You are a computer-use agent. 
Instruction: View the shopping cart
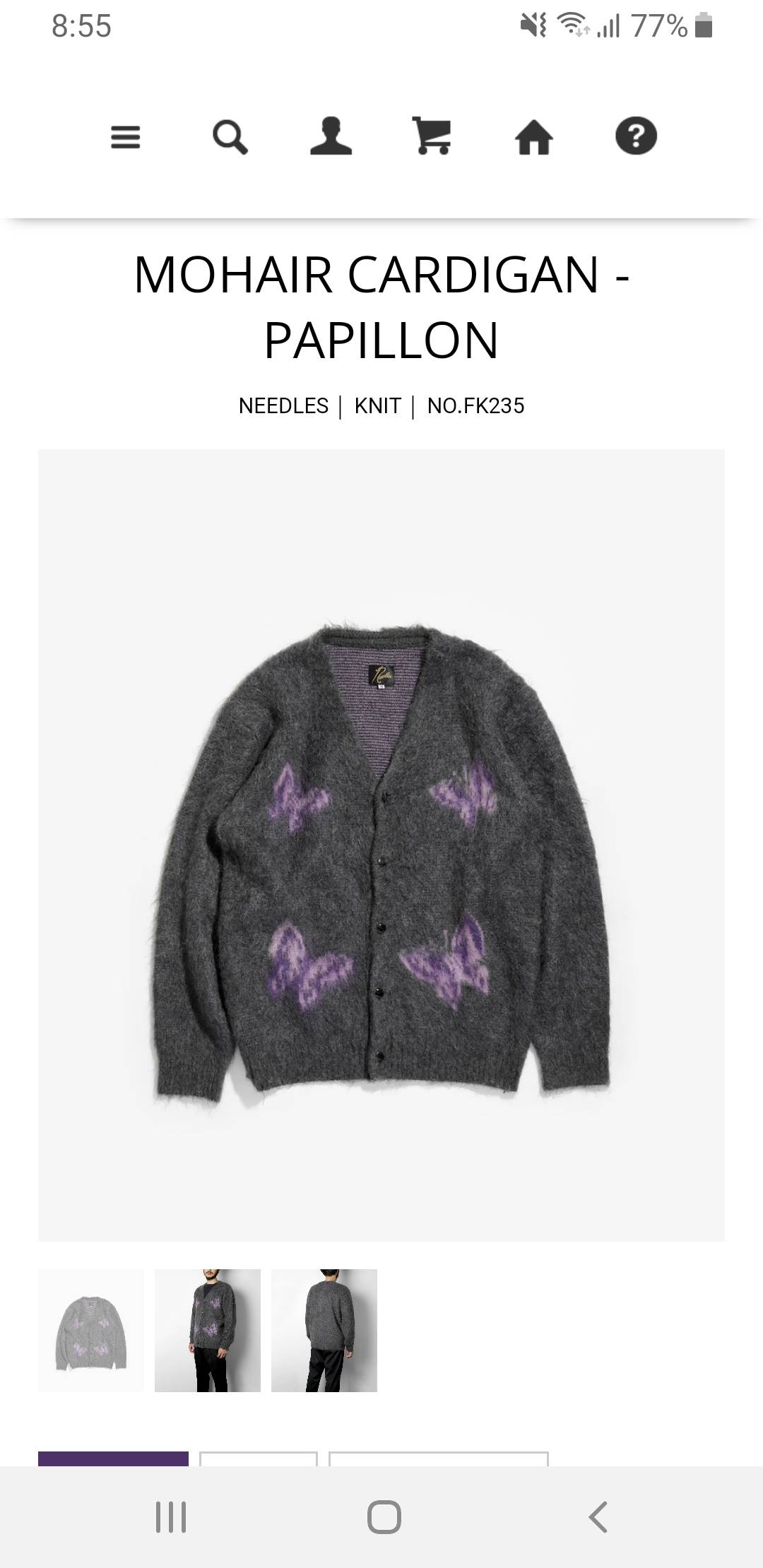click(x=432, y=136)
